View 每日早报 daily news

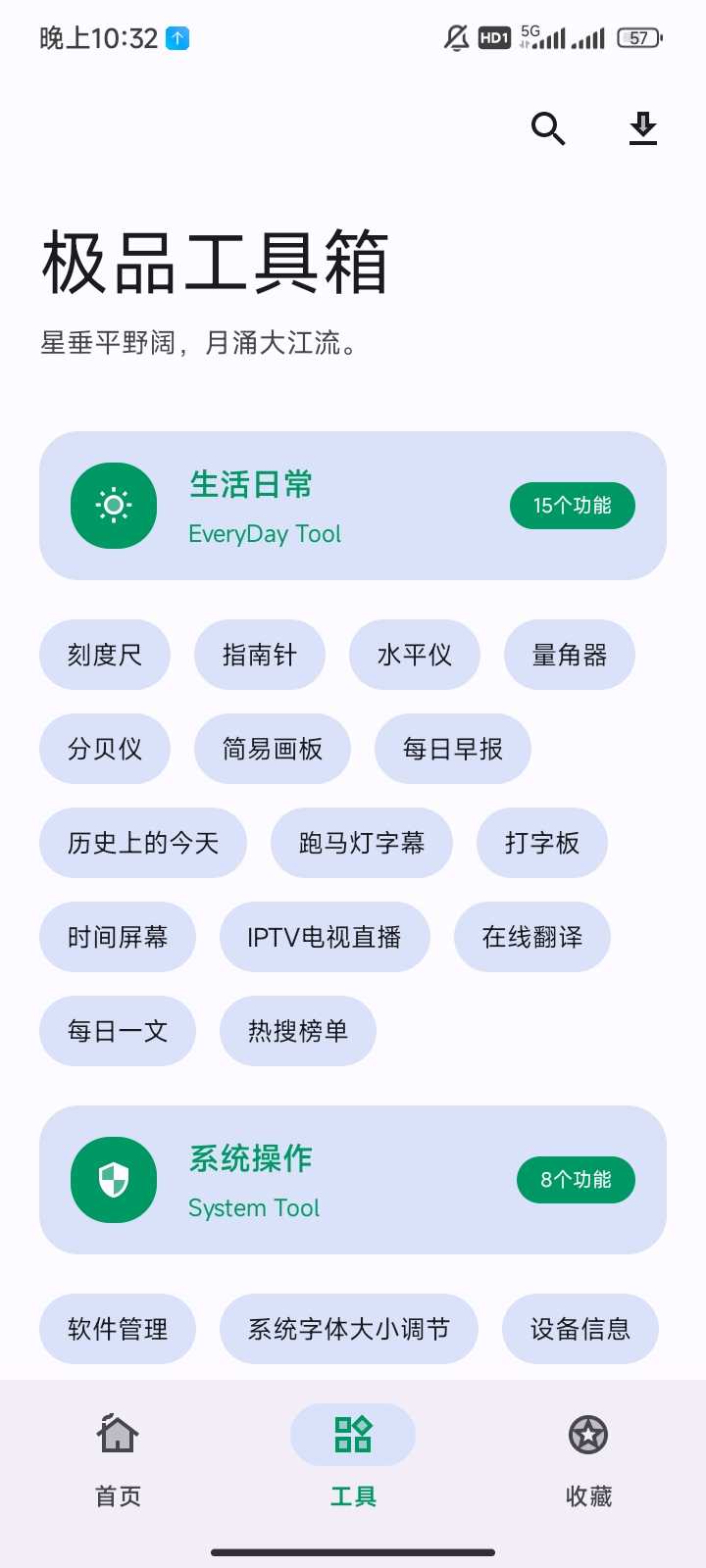click(x=453, y=749)
